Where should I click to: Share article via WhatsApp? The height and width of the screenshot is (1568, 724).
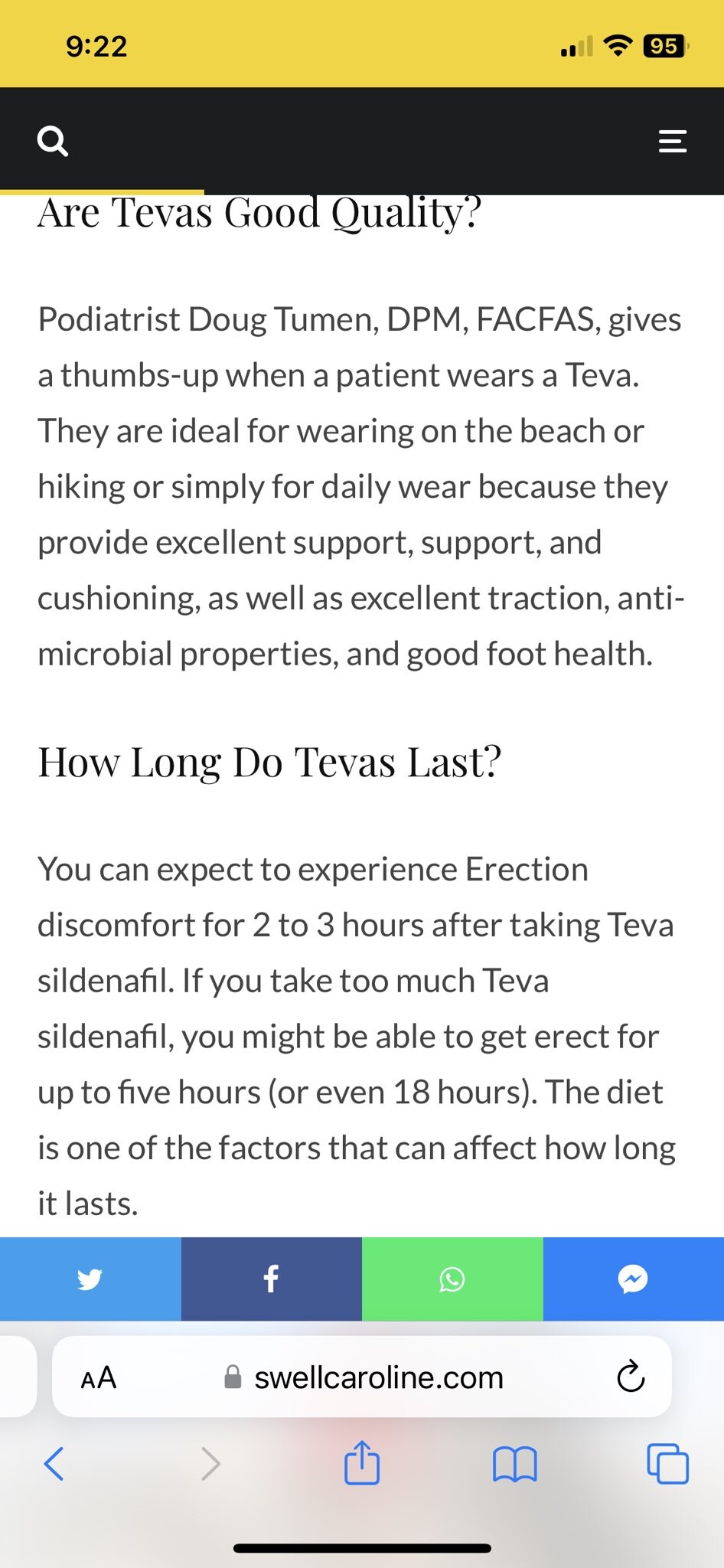coord(452,1279)
